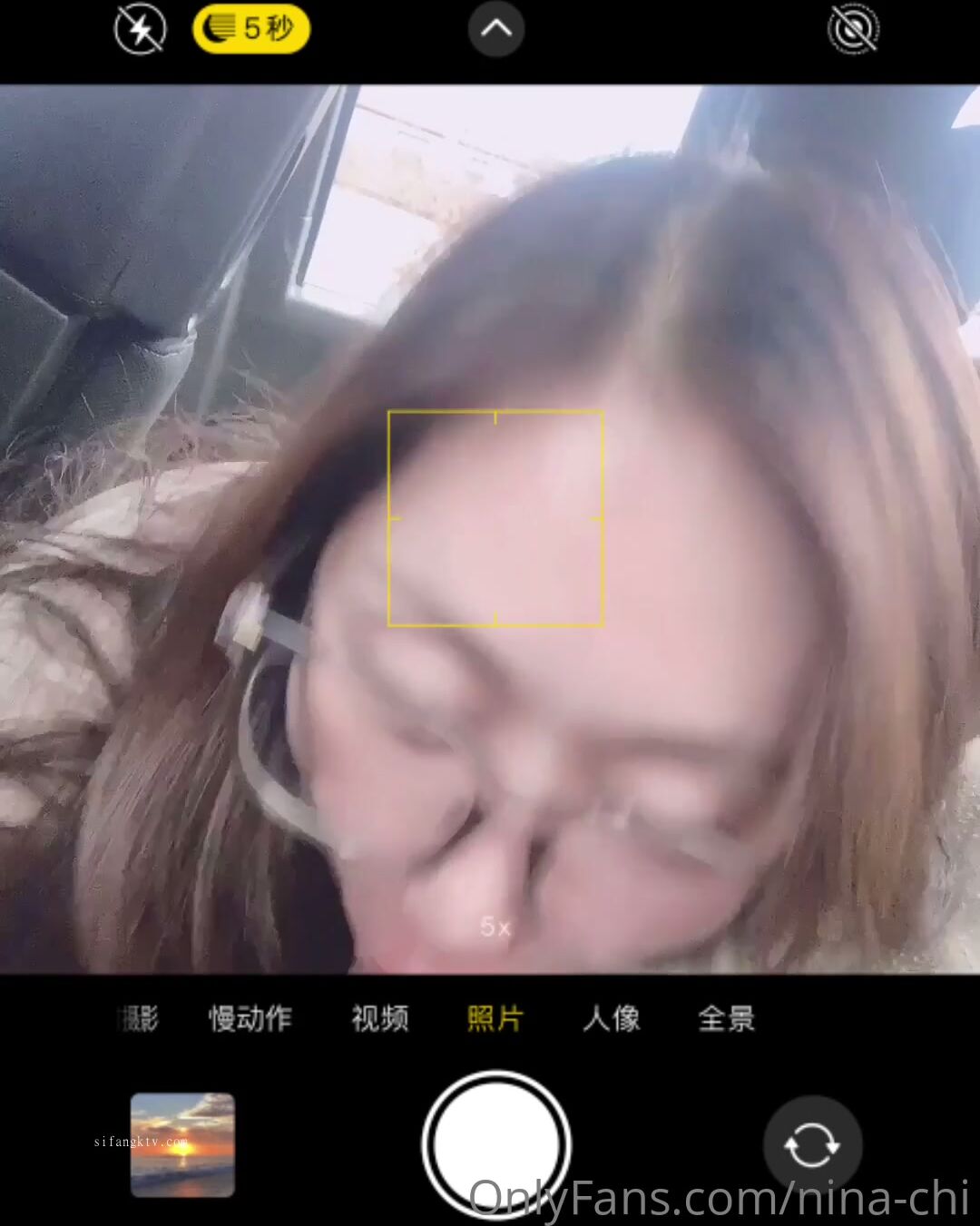The height and width of the screenshot is (1226, 980).
Task: Switch to 人像 mode
Action: (x=612, y=1018)
